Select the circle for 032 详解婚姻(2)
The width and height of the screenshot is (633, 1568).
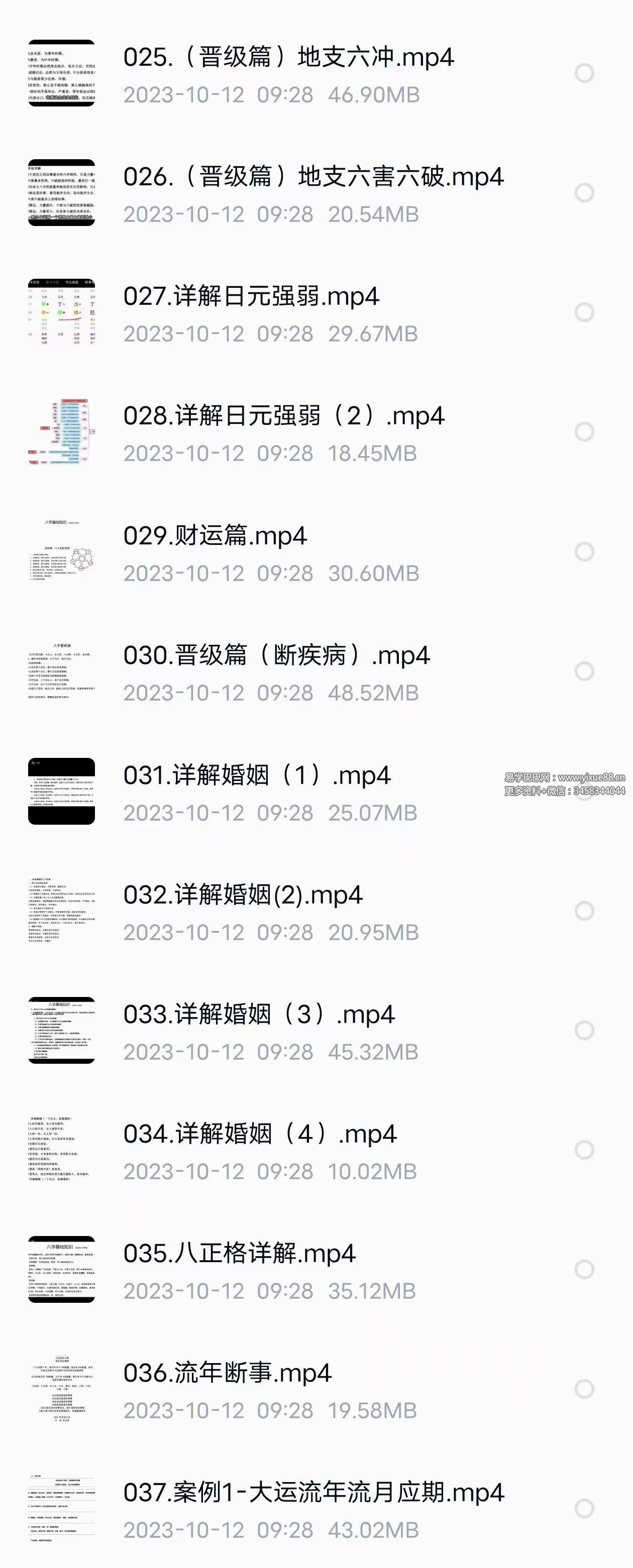click(585, 910)
